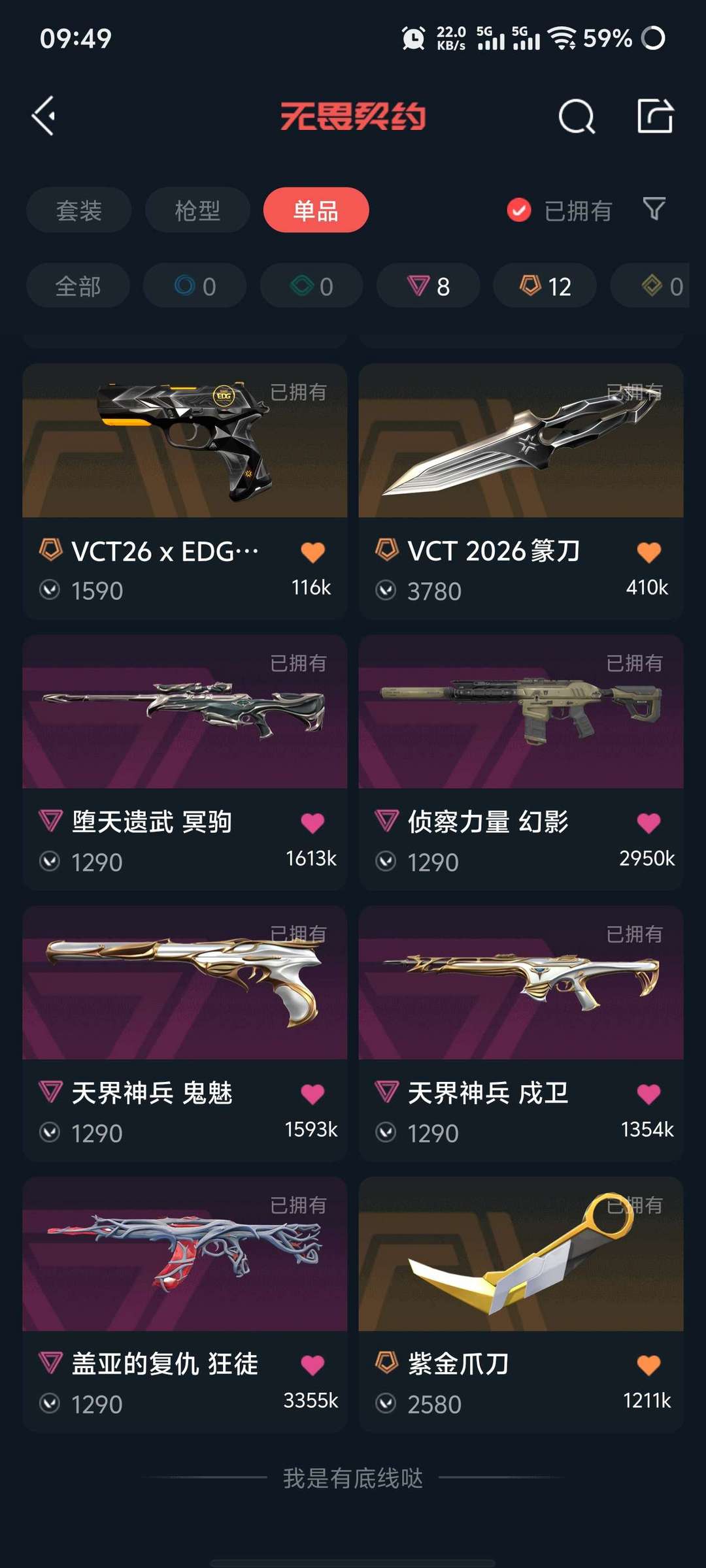The width and height of the screenshot is (706, 1568).
Task: Open the 侦察力量 幻影 skin card
Action: (x=521, y=762)
